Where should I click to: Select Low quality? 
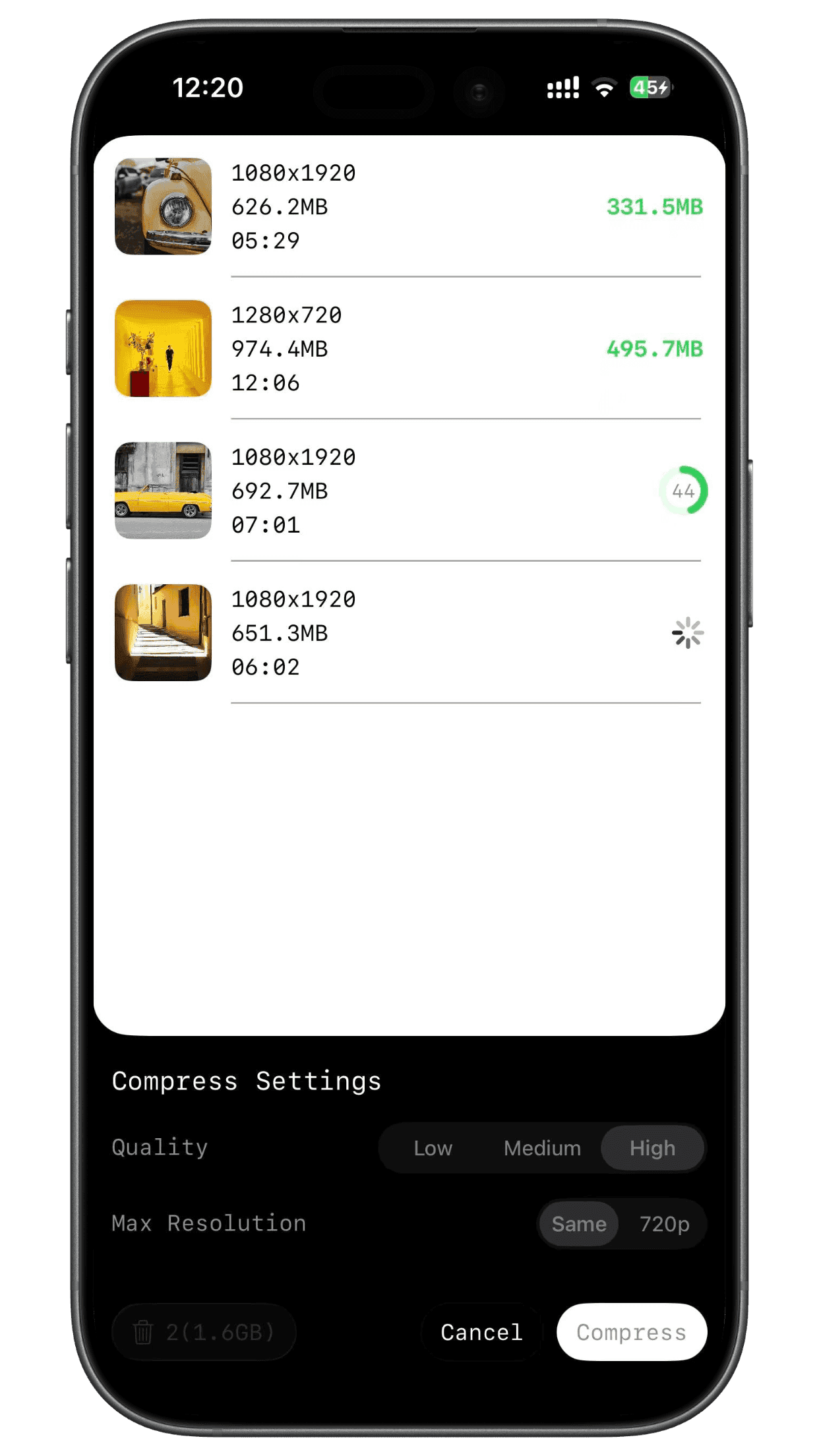[433, 1148]
